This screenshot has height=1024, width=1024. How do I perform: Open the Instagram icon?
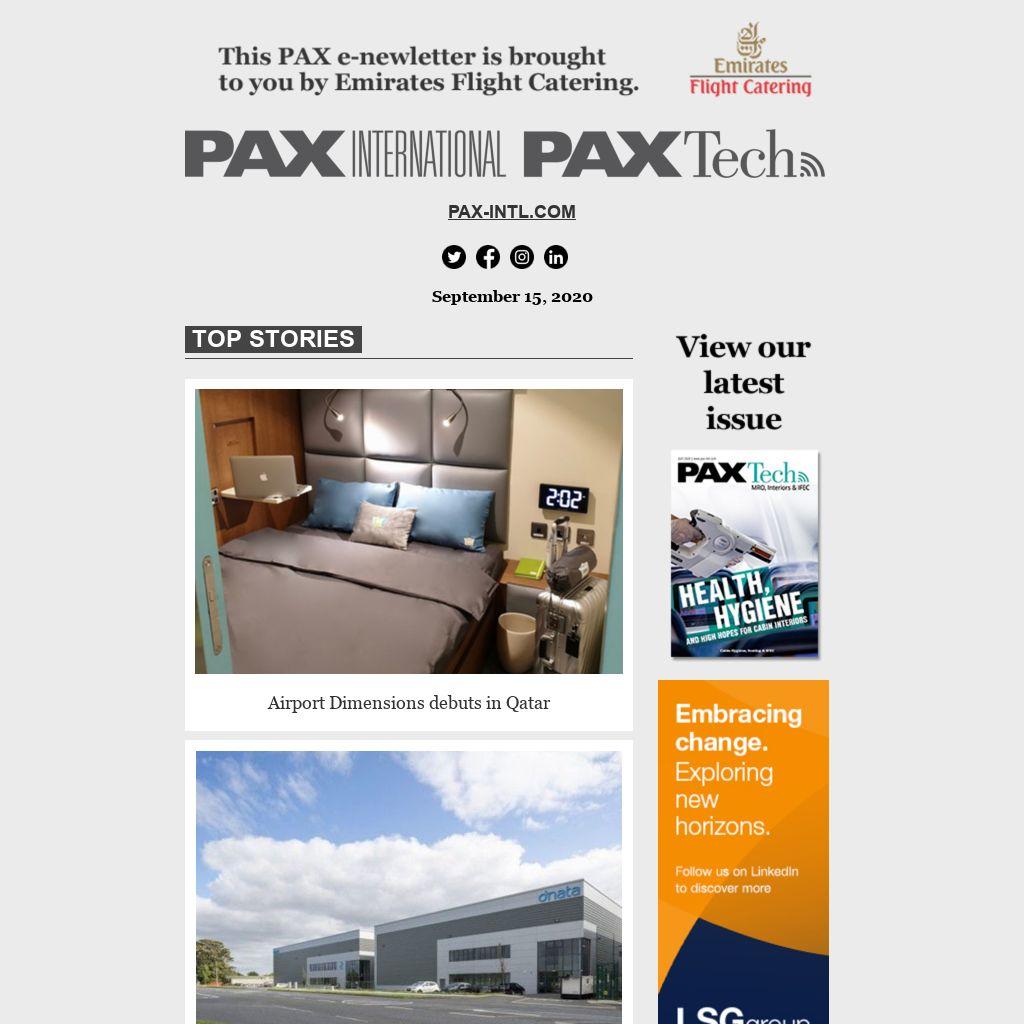pyautogui.click(x=522, y=257)
